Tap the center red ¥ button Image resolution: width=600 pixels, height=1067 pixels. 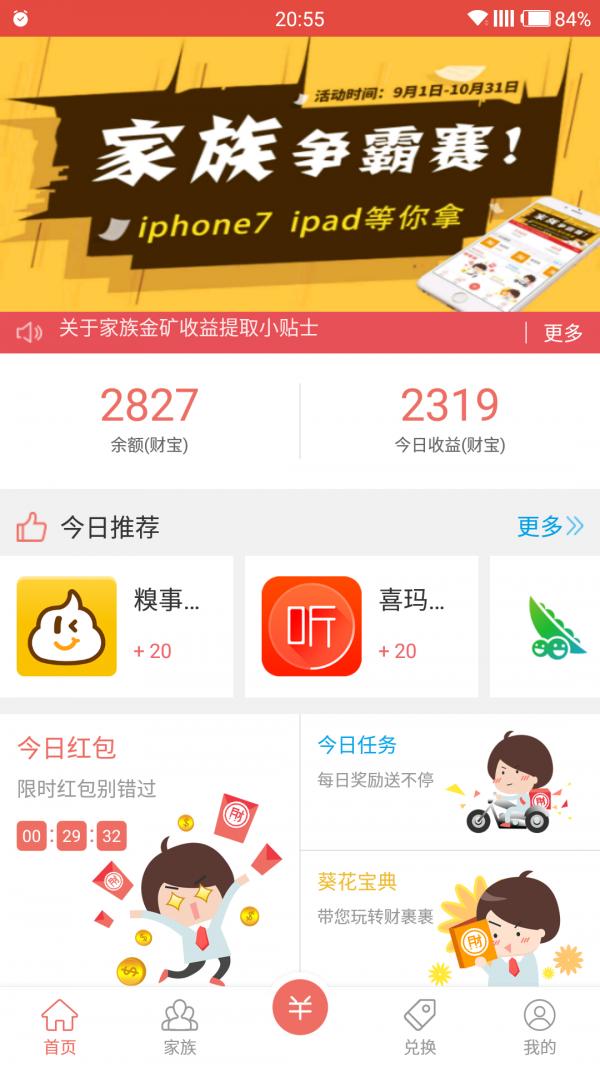300,1008
